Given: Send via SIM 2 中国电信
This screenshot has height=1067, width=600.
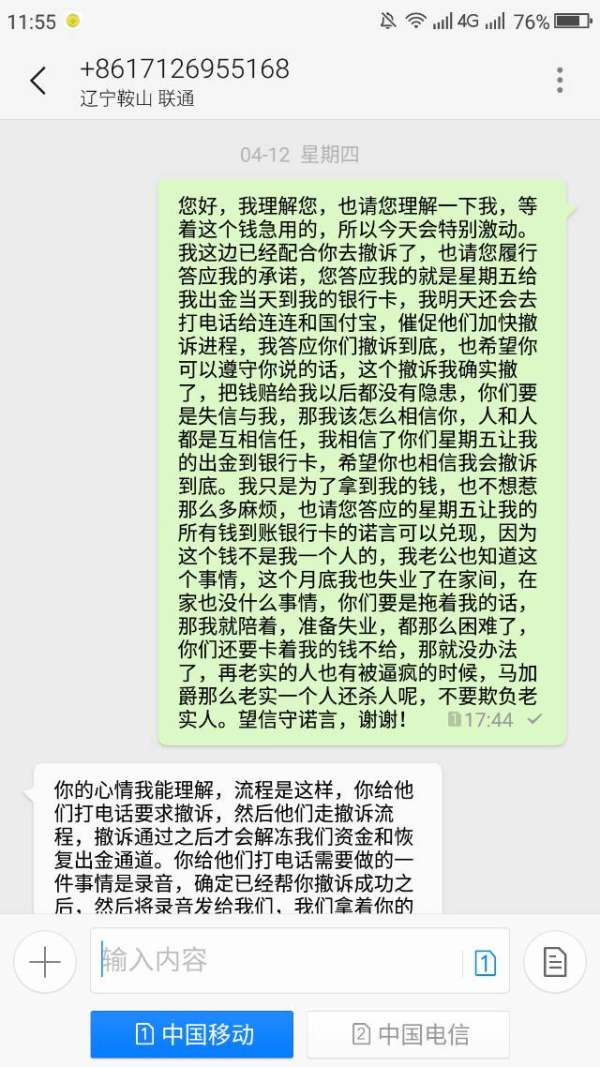Looking at the screenshot, I should pos(408,1034).
